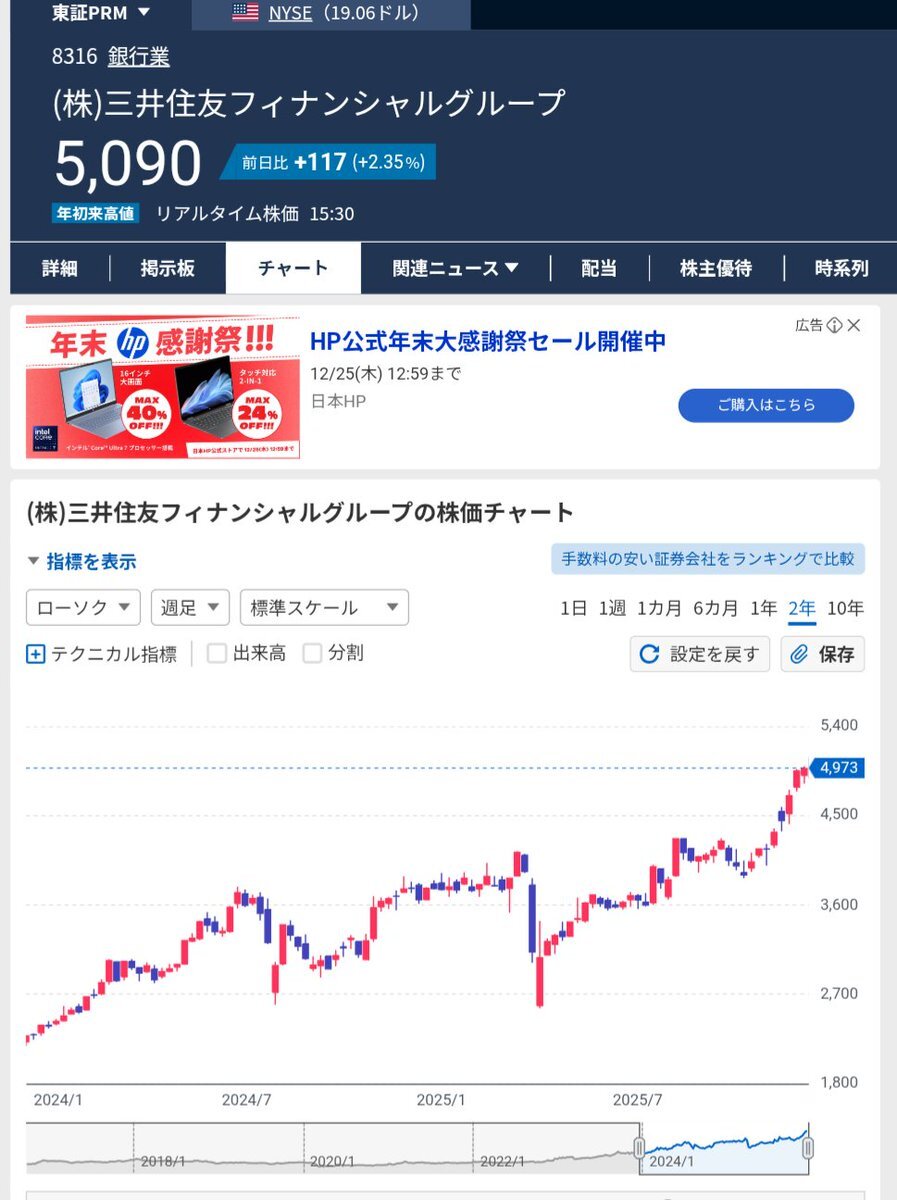
Task: Open the 東証PRM market dropdown
Action: point(101,13)
